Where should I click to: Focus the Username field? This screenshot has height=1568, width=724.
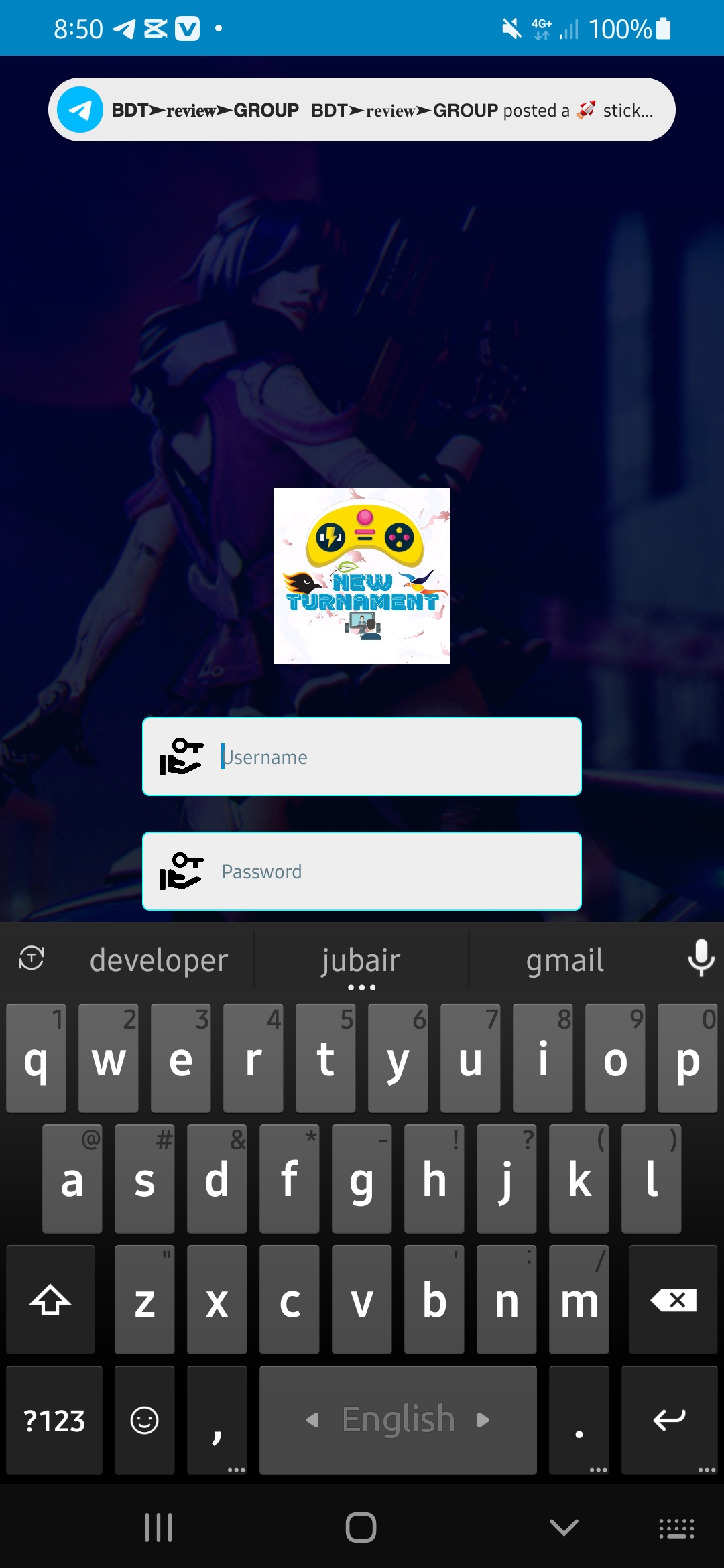(x=362, y=757)
